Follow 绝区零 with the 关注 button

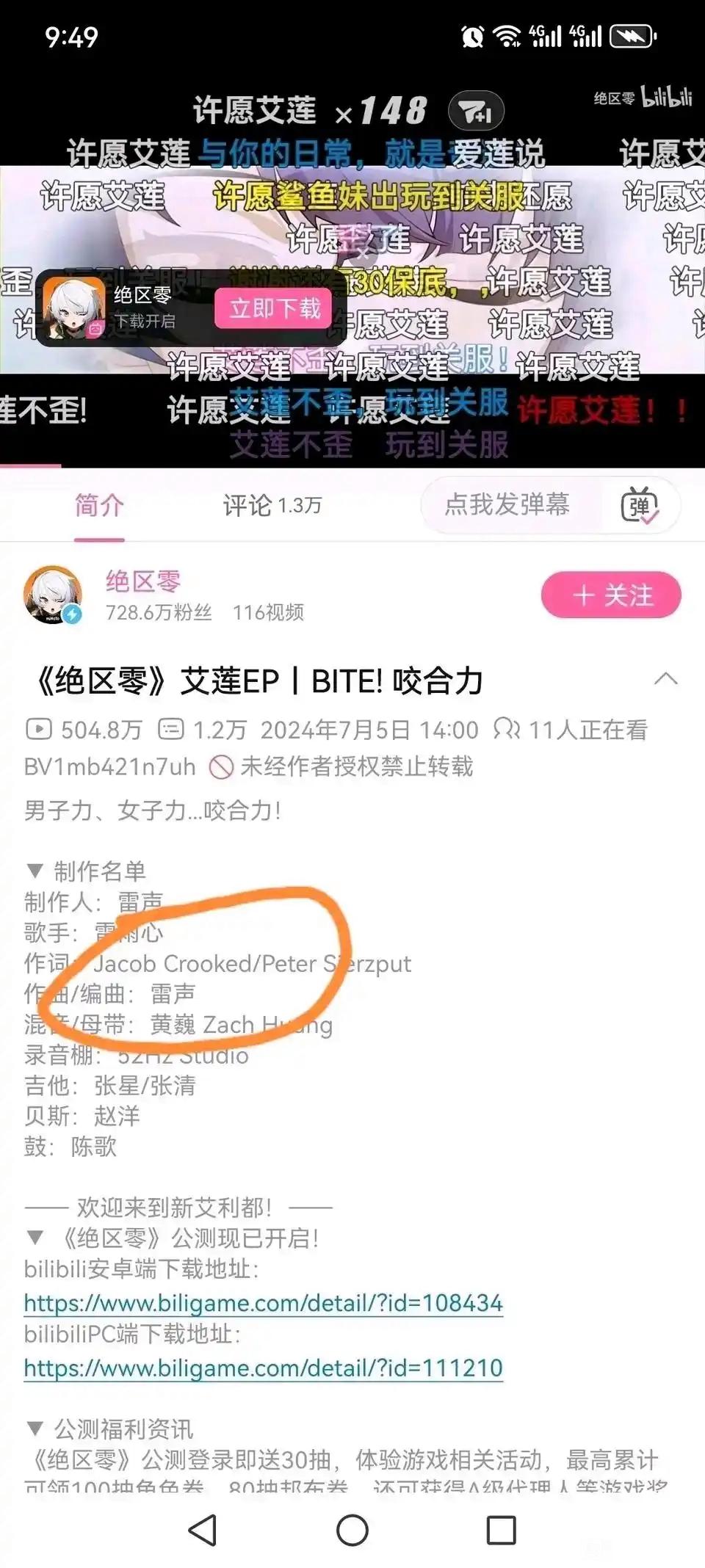pyautogui.click(x=611, y=595)
